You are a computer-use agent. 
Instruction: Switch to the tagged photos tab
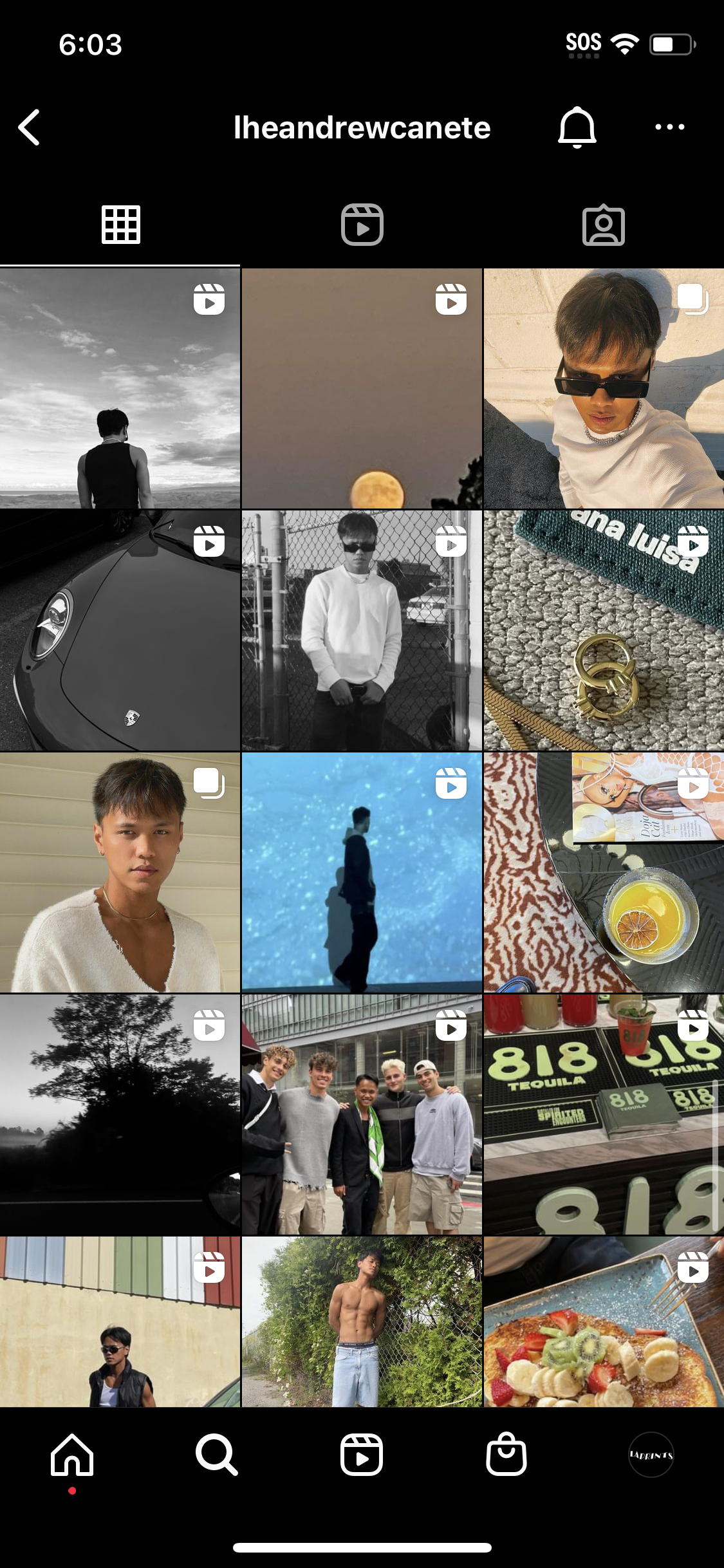coord(603,225)
